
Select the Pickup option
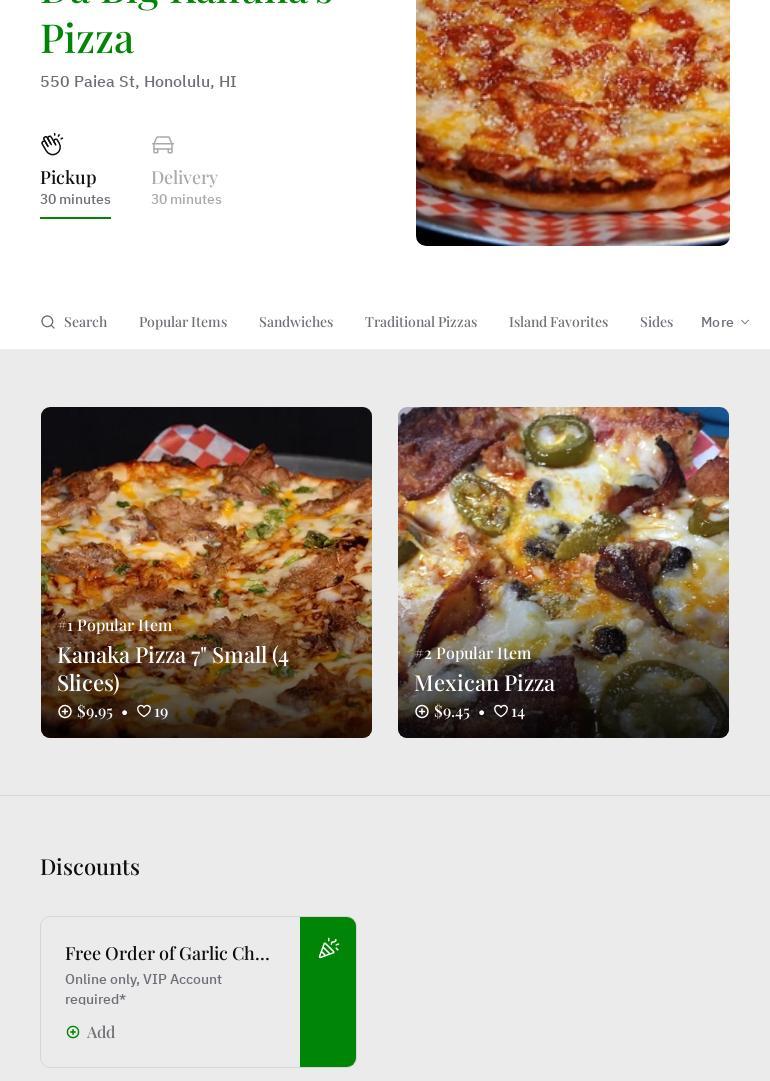(x=75, y=175)
